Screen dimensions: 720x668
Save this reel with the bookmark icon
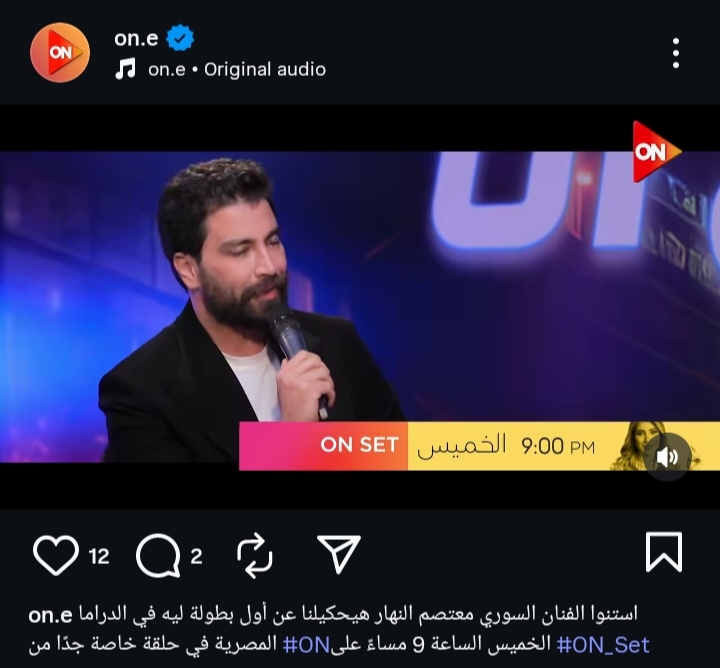pos(663,553)
